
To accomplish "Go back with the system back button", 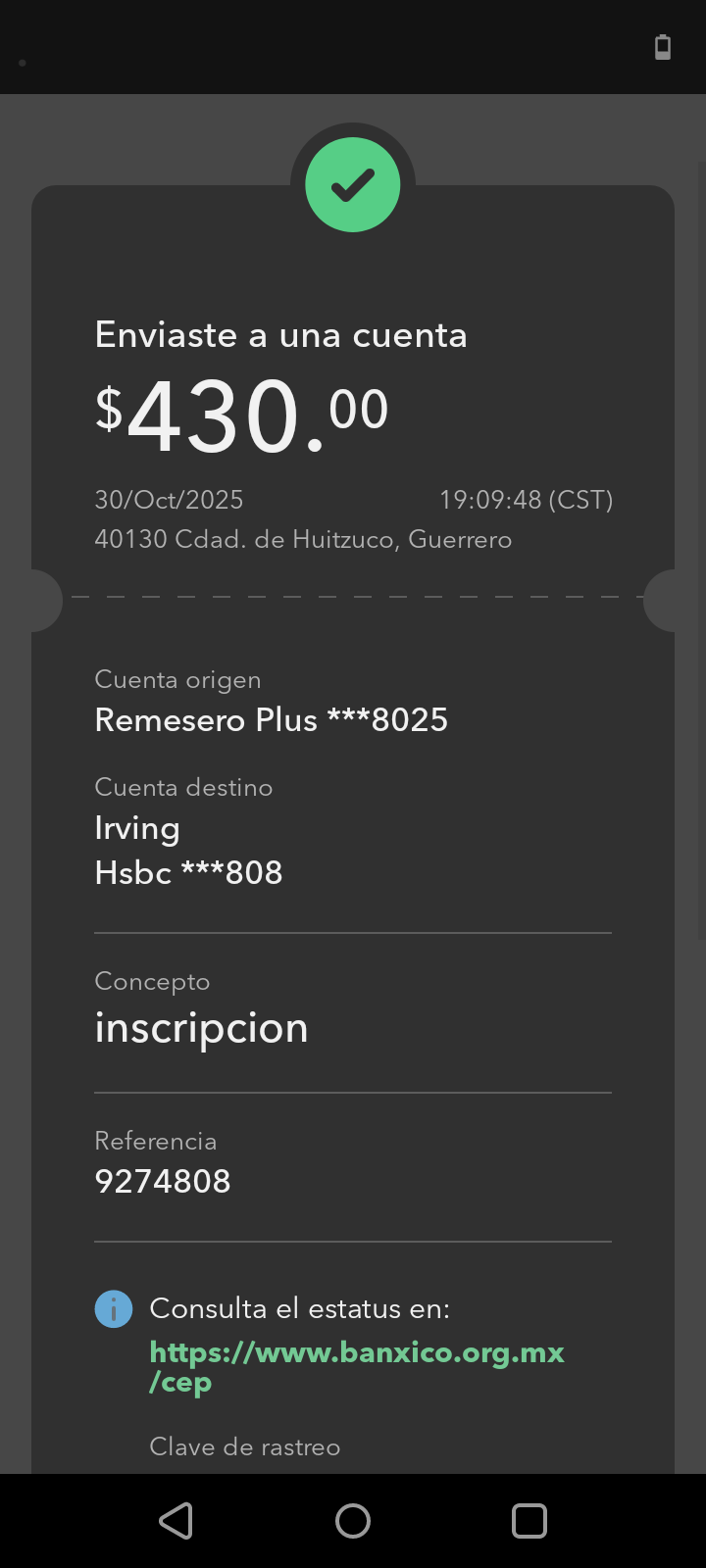I will click(176, 1521).
